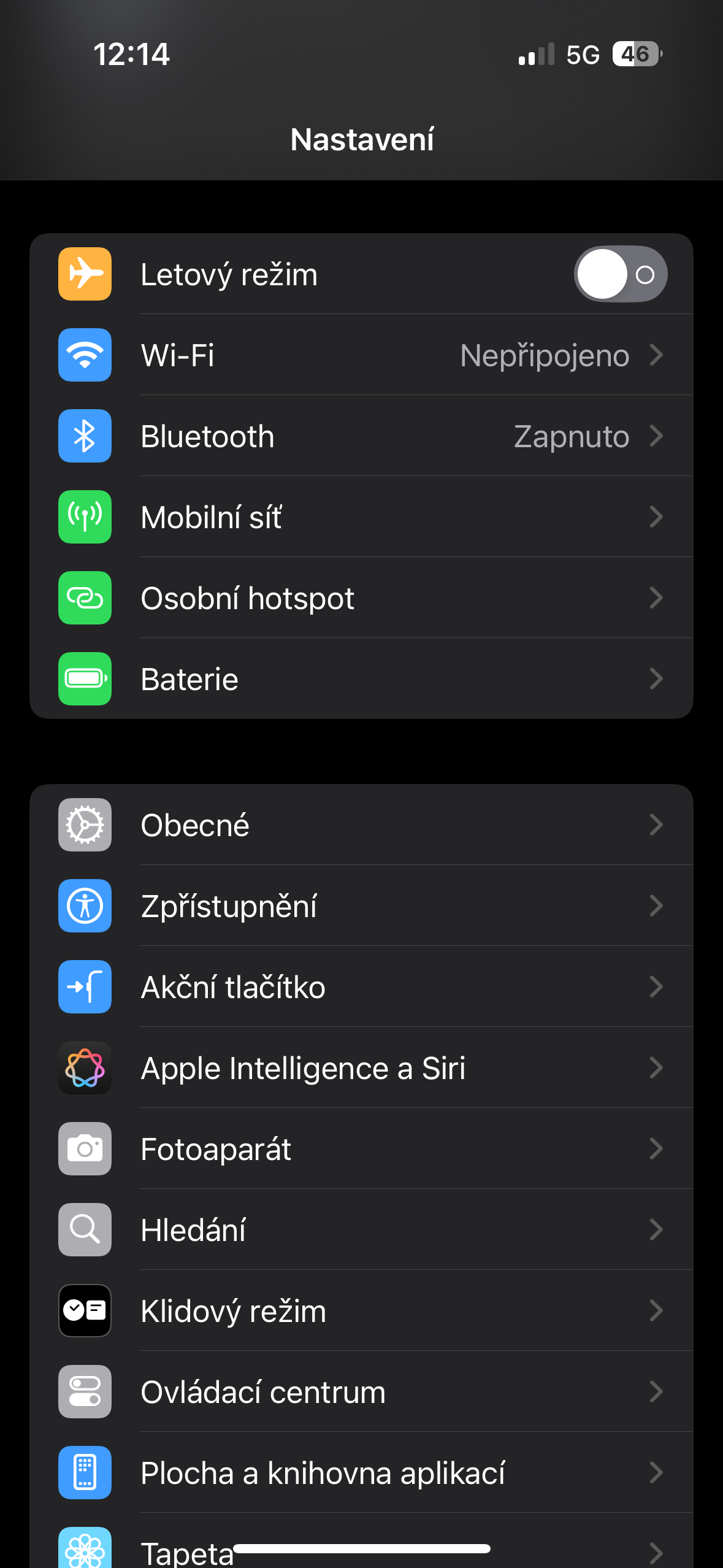Tap the Bluetooth icon
The height and width of the screenshot is (1568, 723).
click(85, 436)
